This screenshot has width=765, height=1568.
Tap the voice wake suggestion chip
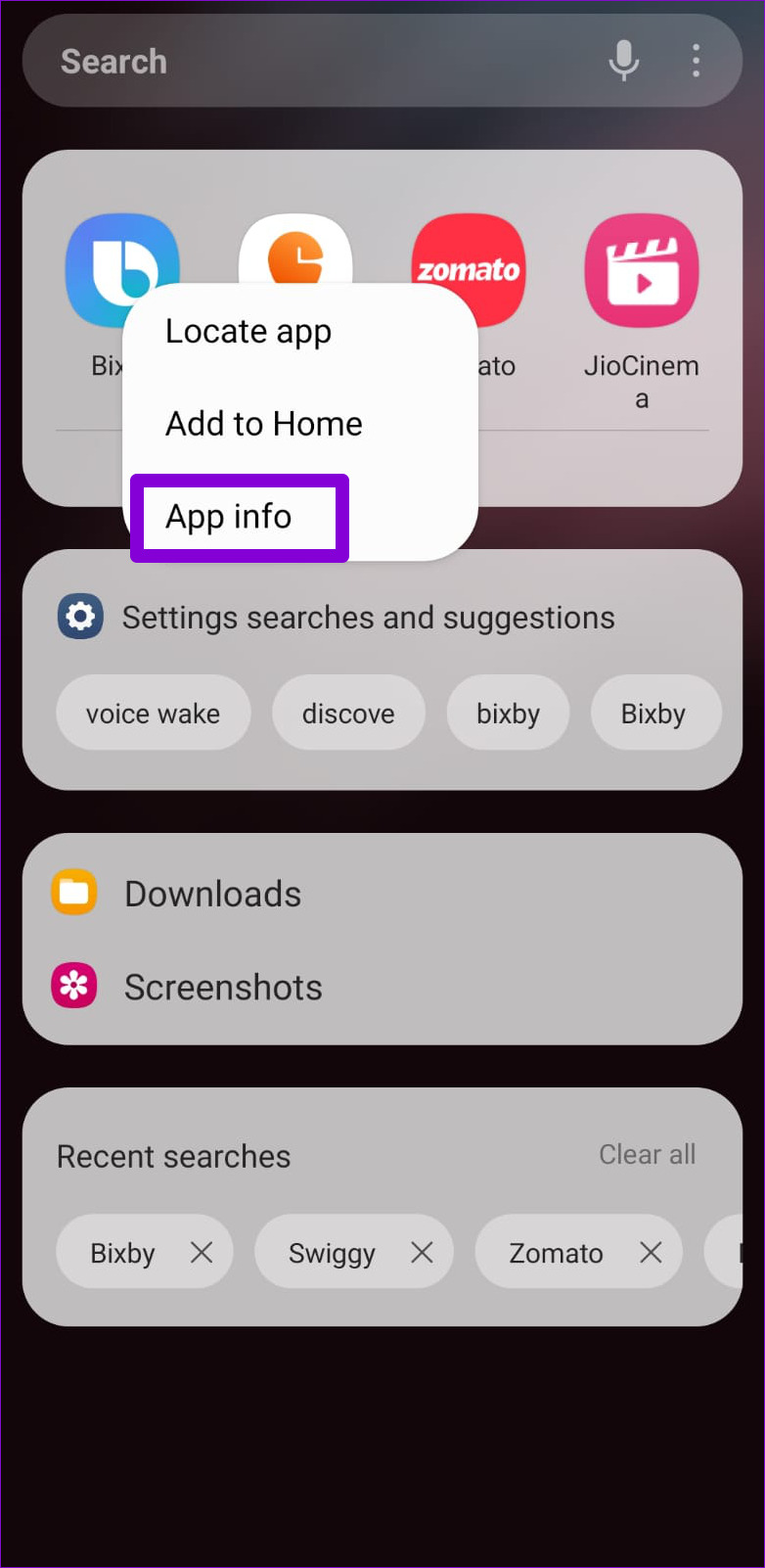point(153,714)
